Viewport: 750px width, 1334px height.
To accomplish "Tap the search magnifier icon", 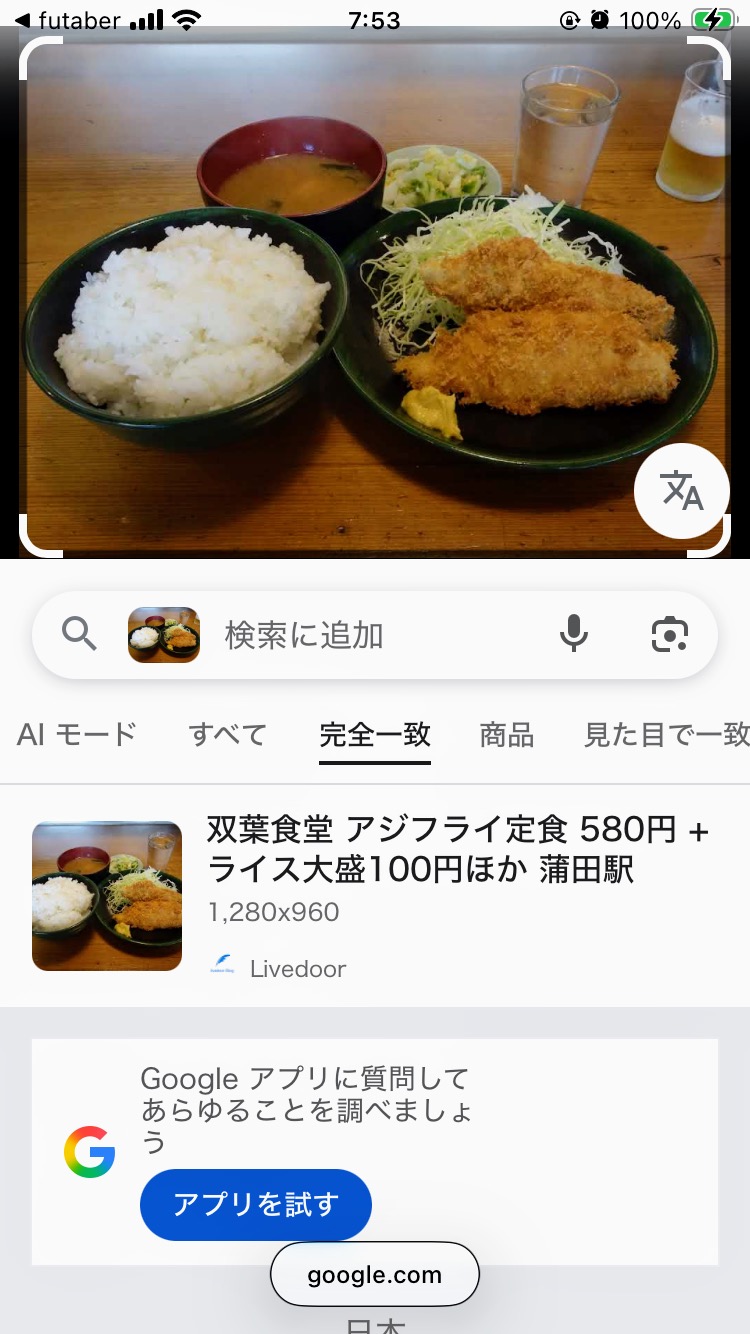I will click(x=79, y=634).
